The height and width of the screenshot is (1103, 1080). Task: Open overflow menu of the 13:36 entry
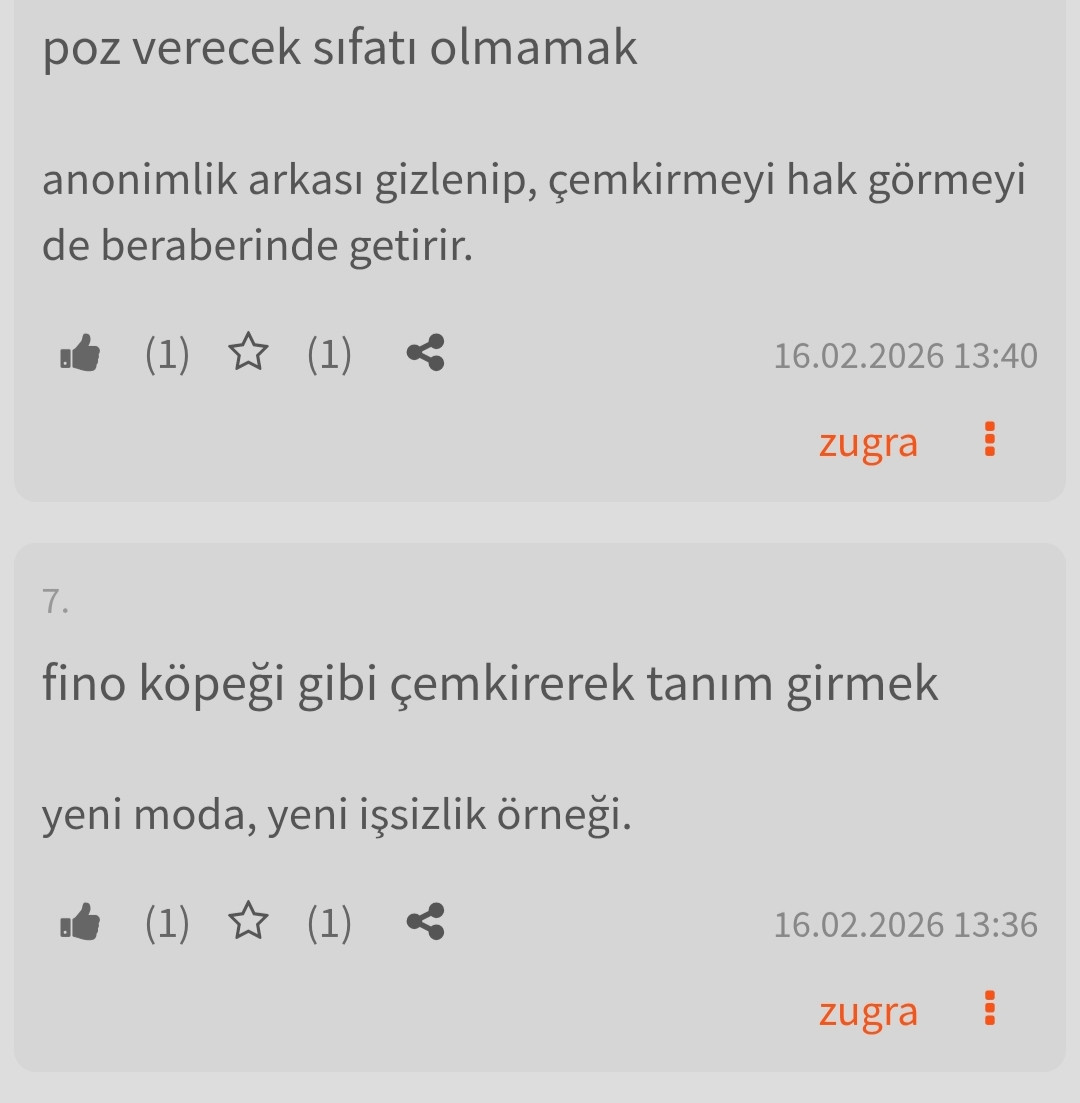click(990, 1009)
